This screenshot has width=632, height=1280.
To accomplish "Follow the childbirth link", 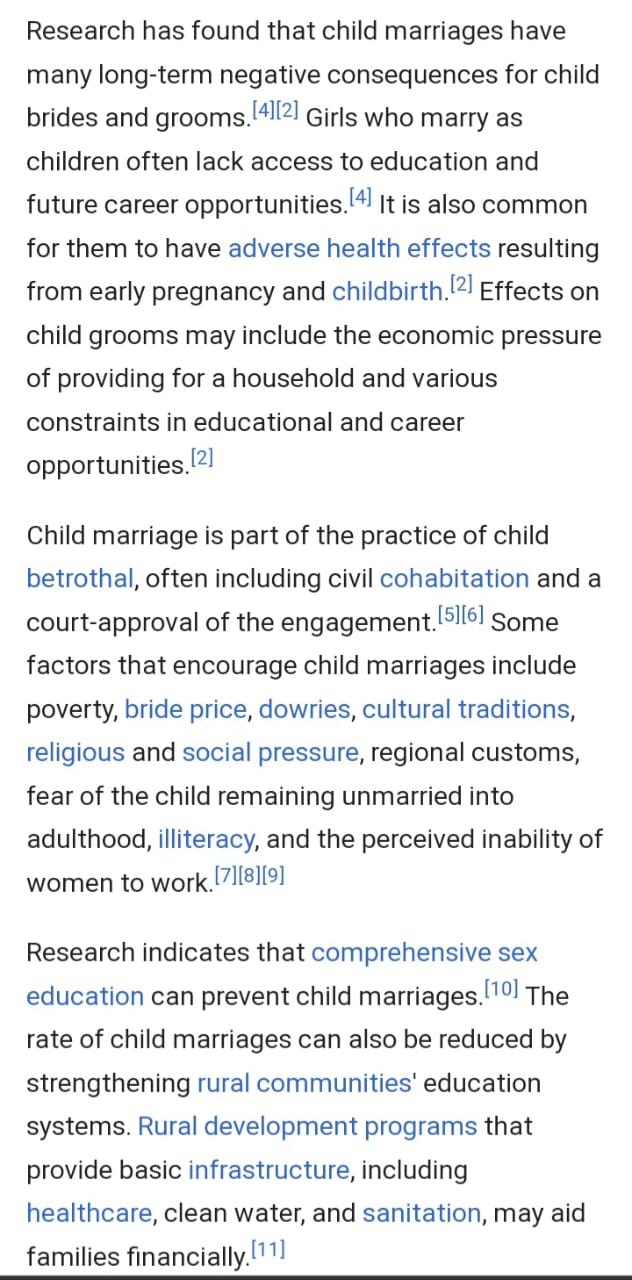I will [x=389, y=291].
